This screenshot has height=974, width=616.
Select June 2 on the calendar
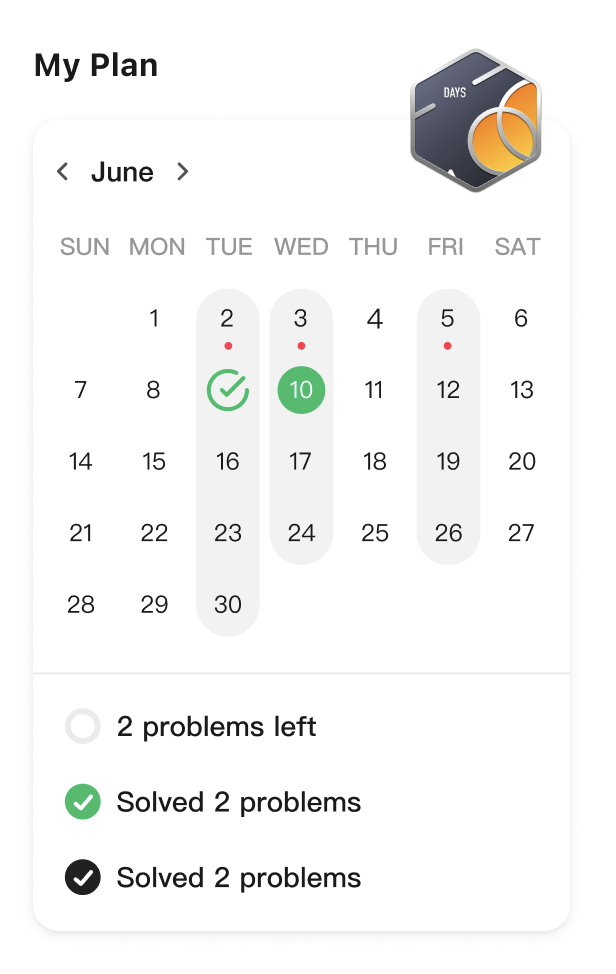point(228,319)
